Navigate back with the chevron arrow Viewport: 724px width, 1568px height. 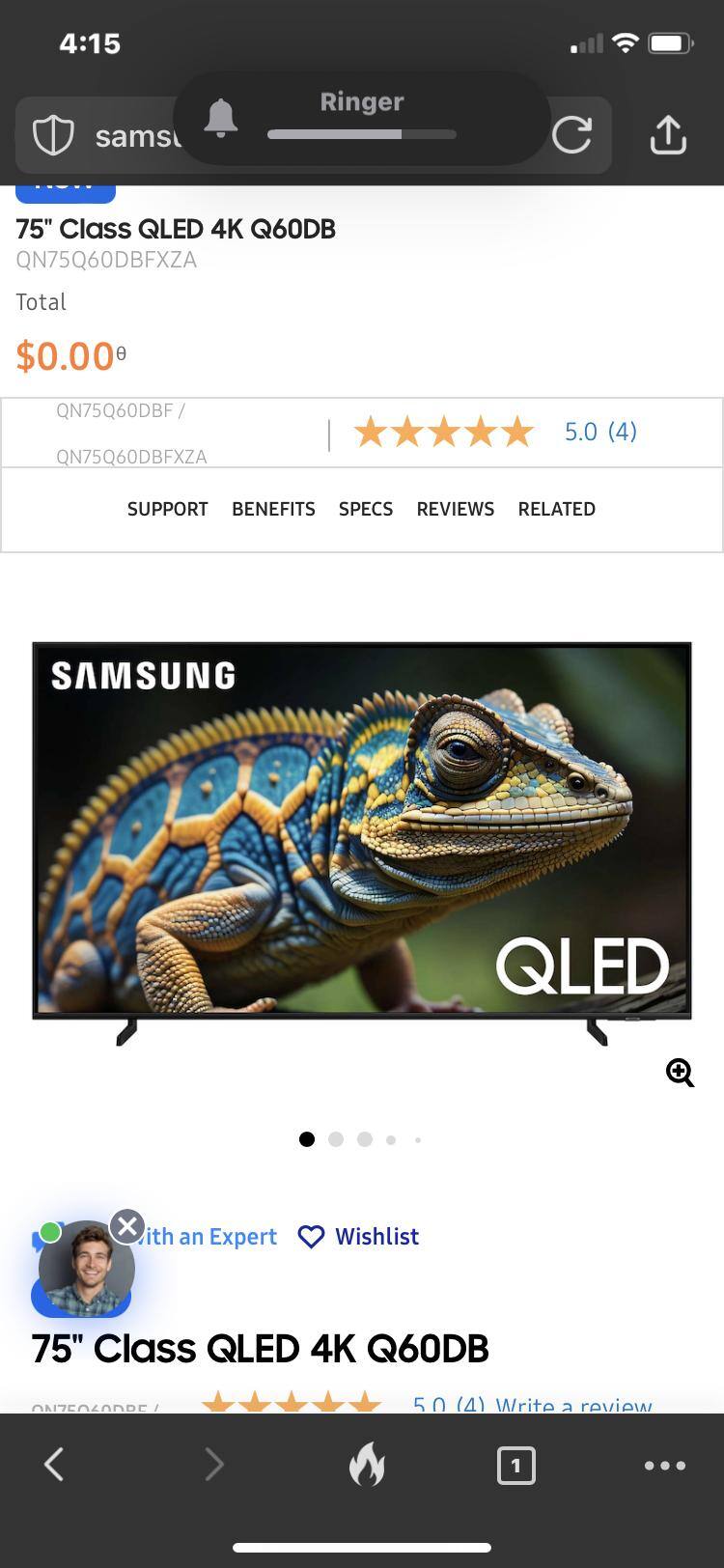(53, 1465)
